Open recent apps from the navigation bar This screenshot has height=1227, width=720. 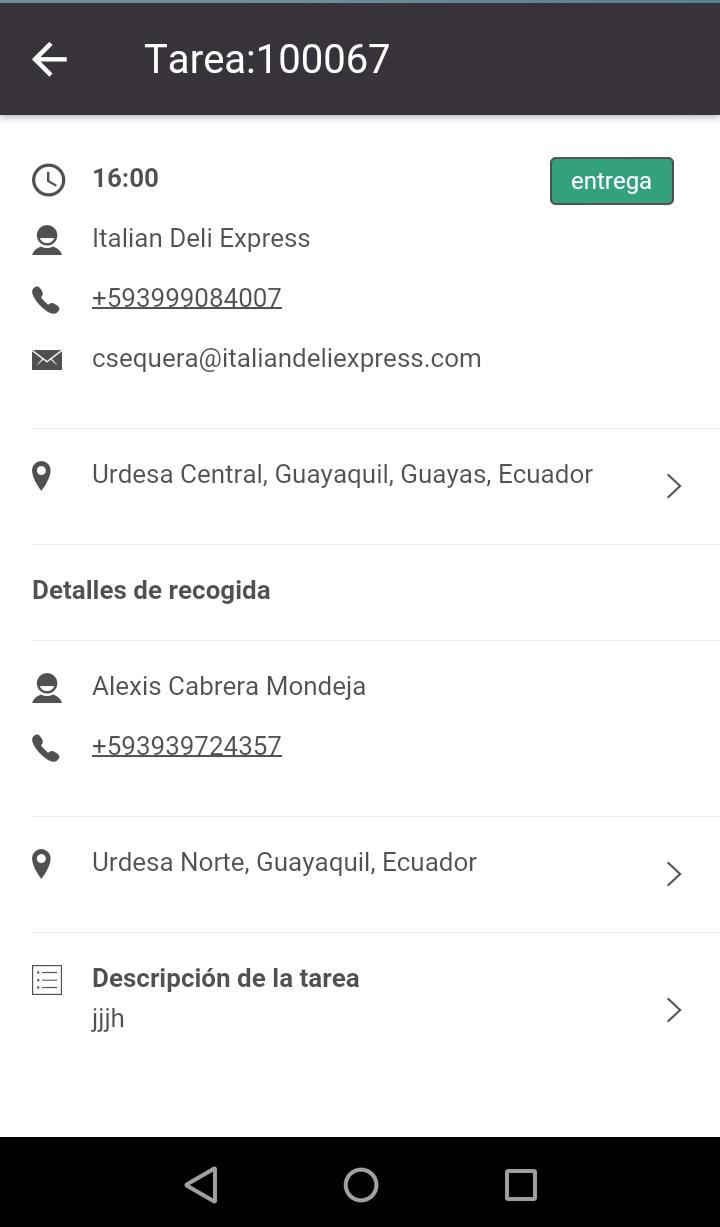(520, 1185)
